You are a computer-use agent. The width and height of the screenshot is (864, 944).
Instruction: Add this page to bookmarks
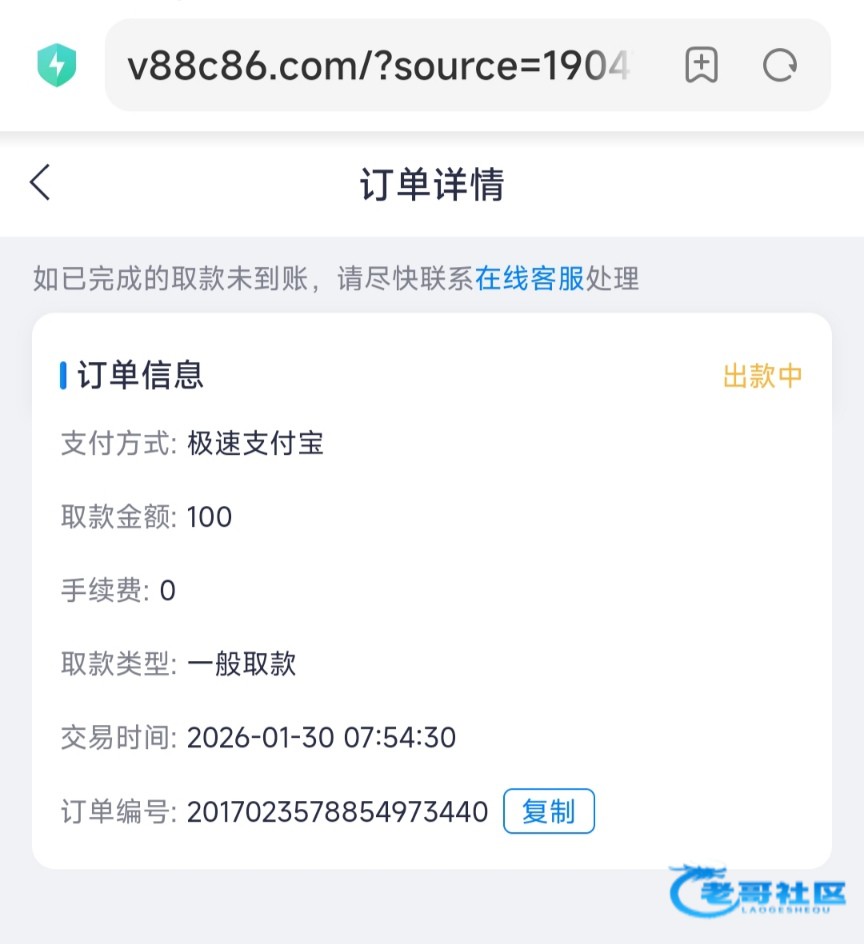(701, 66)
